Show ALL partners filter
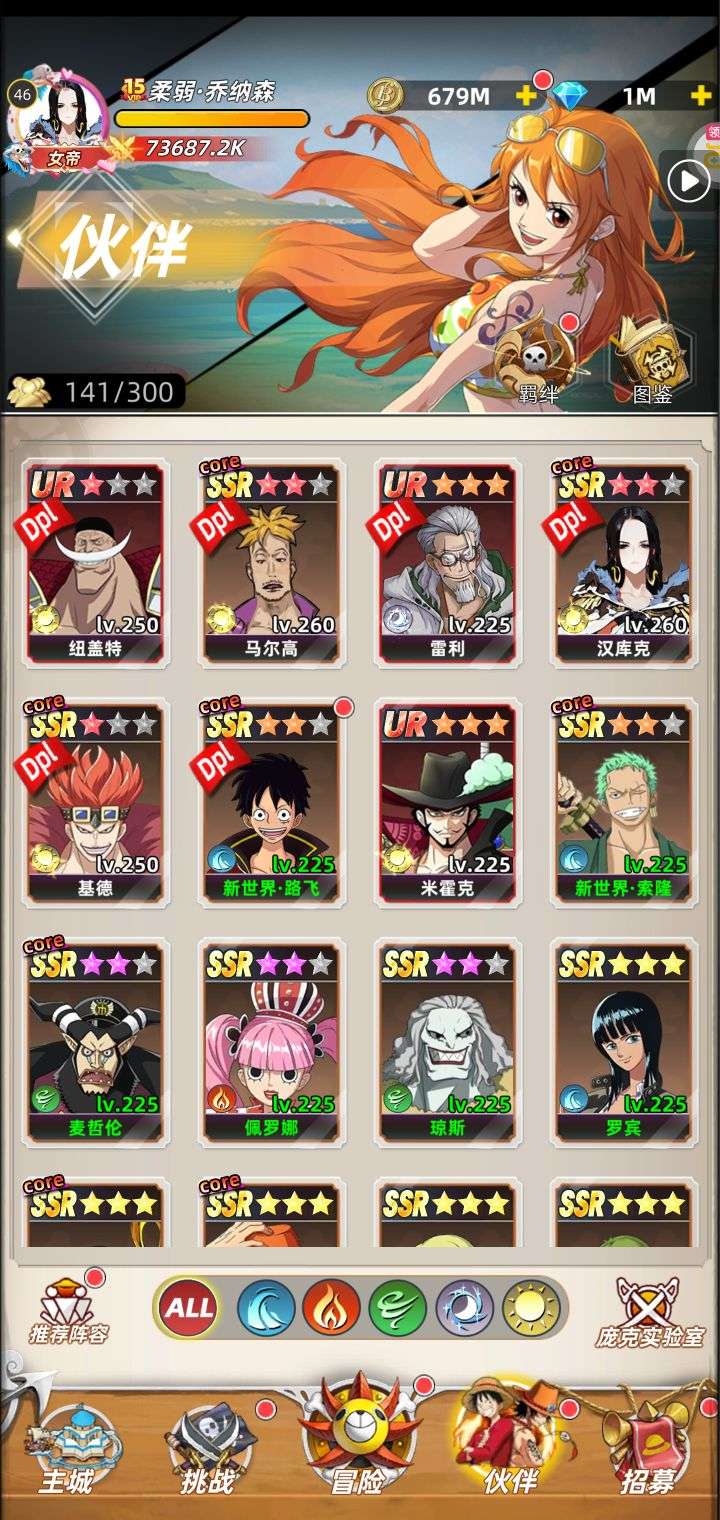Image resolution: width=720 pixels, height=1520 pixels. click(x=189, y=1307)
